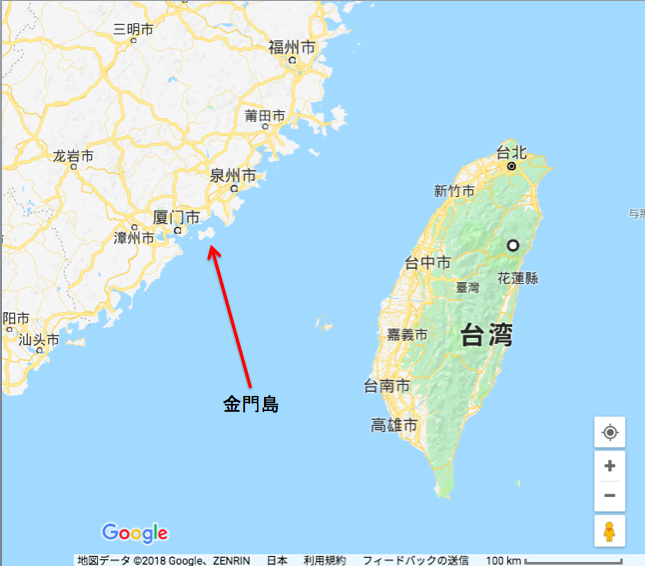Center map on my current location

[x=610, y=432]
